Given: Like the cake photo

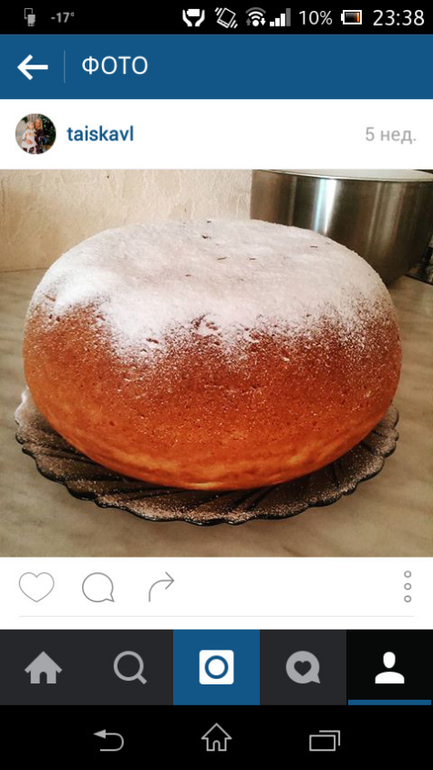Looking at the screenshot, I should (x=36, y=587).
